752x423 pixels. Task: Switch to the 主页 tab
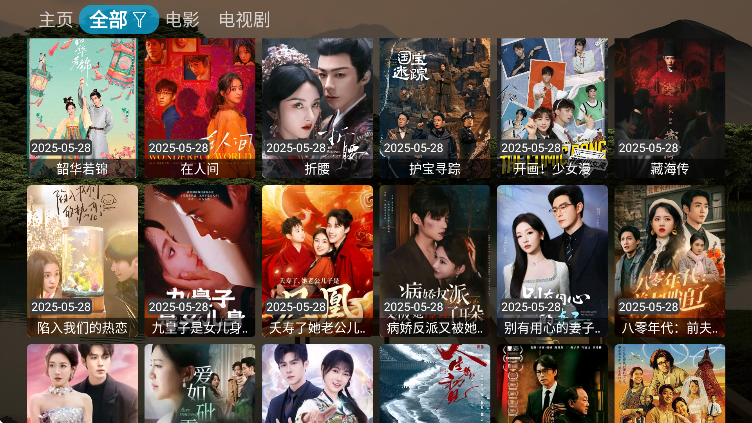(x=55, y=19)
